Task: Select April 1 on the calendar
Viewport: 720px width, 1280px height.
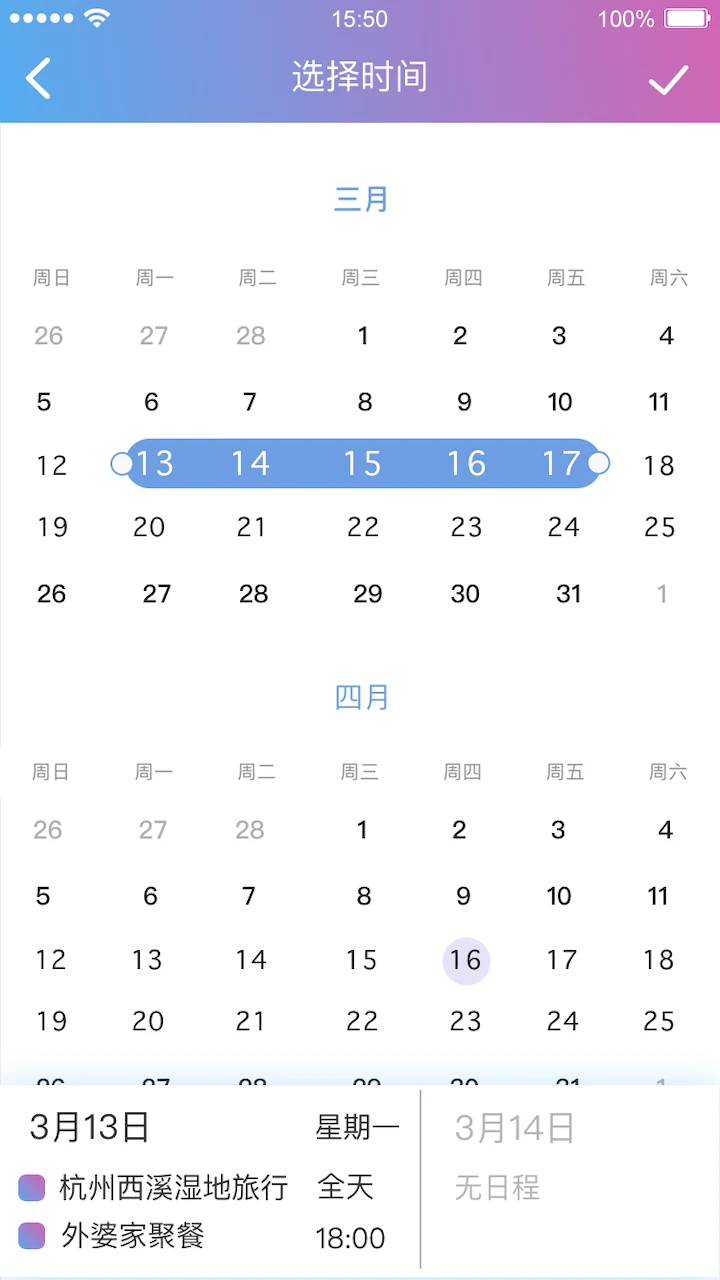Action: tap(362, 829)
